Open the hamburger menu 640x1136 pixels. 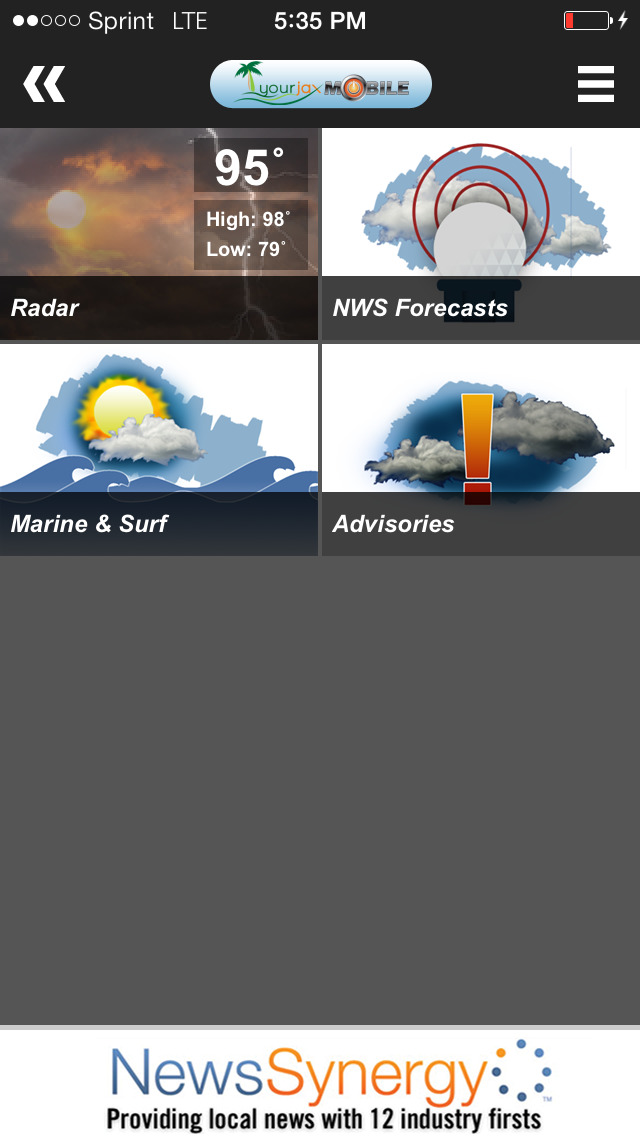pyautogui.click(x=596, y=84)
